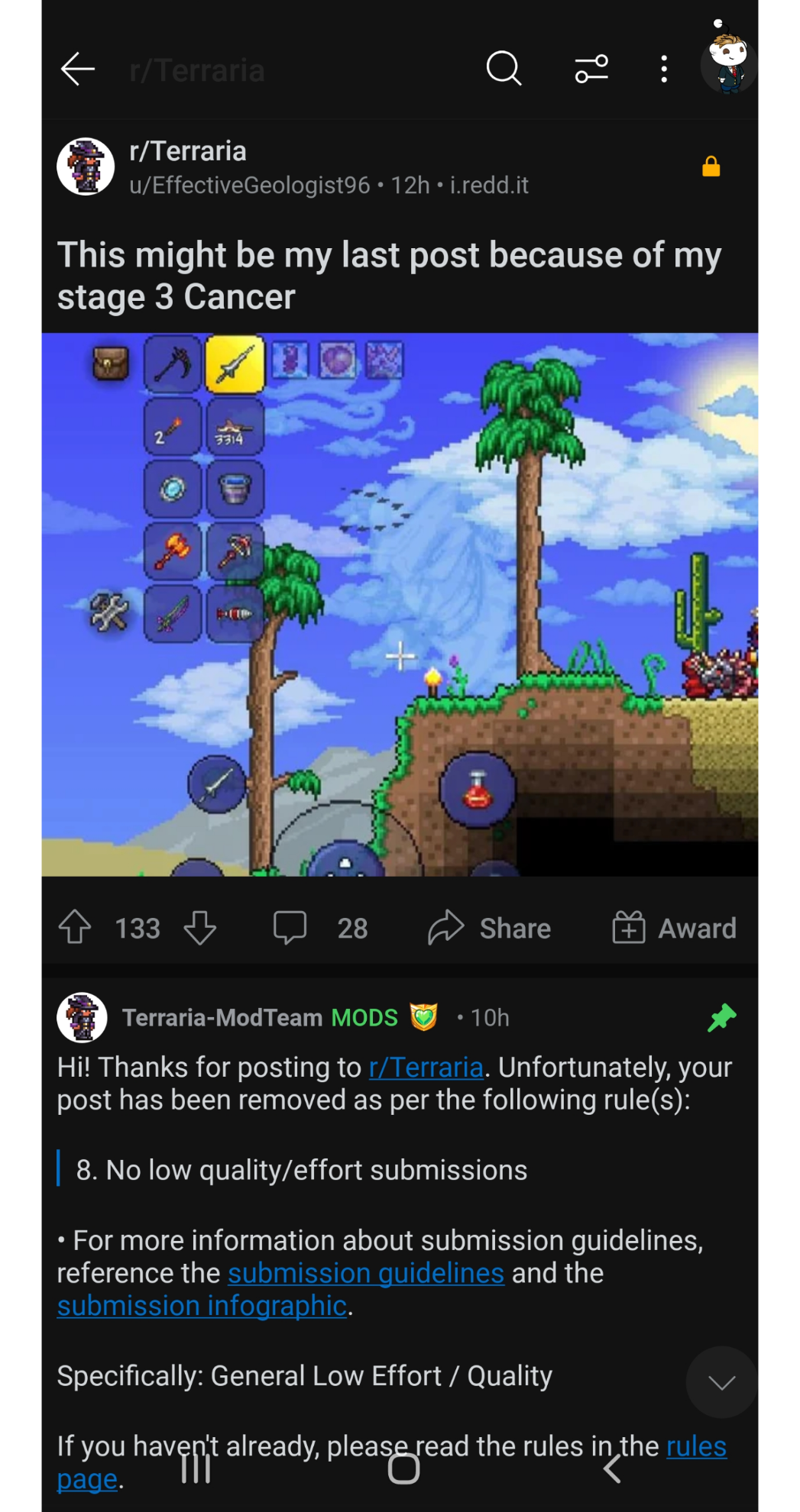Screen dimensions: 800x1512
Task: View u/EffectiveGeologist96's profile
Action: (x=249, y=186)
